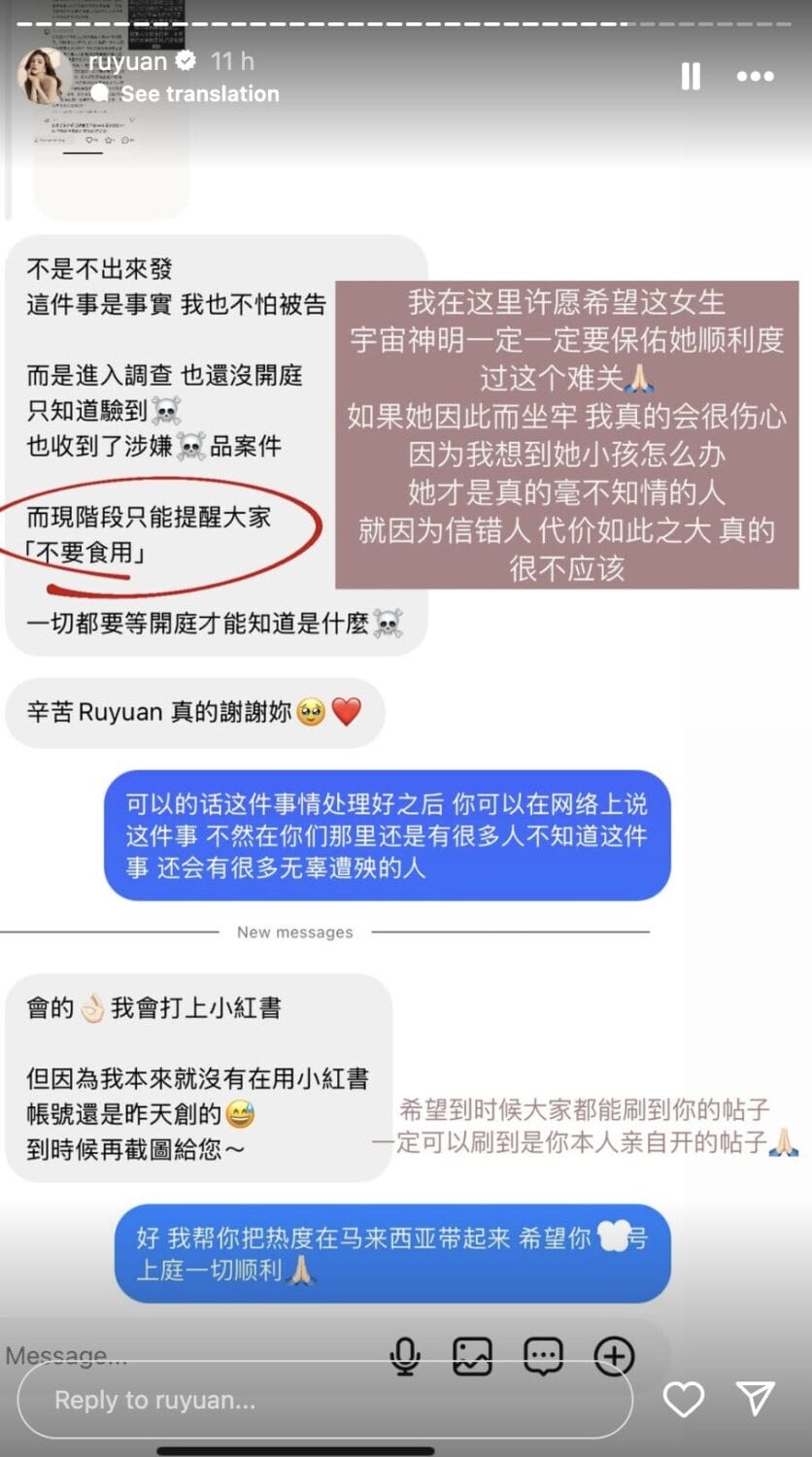Open the story overflow menu
This screenshot has height=1457, width=812.
click(x=755, y=76)
